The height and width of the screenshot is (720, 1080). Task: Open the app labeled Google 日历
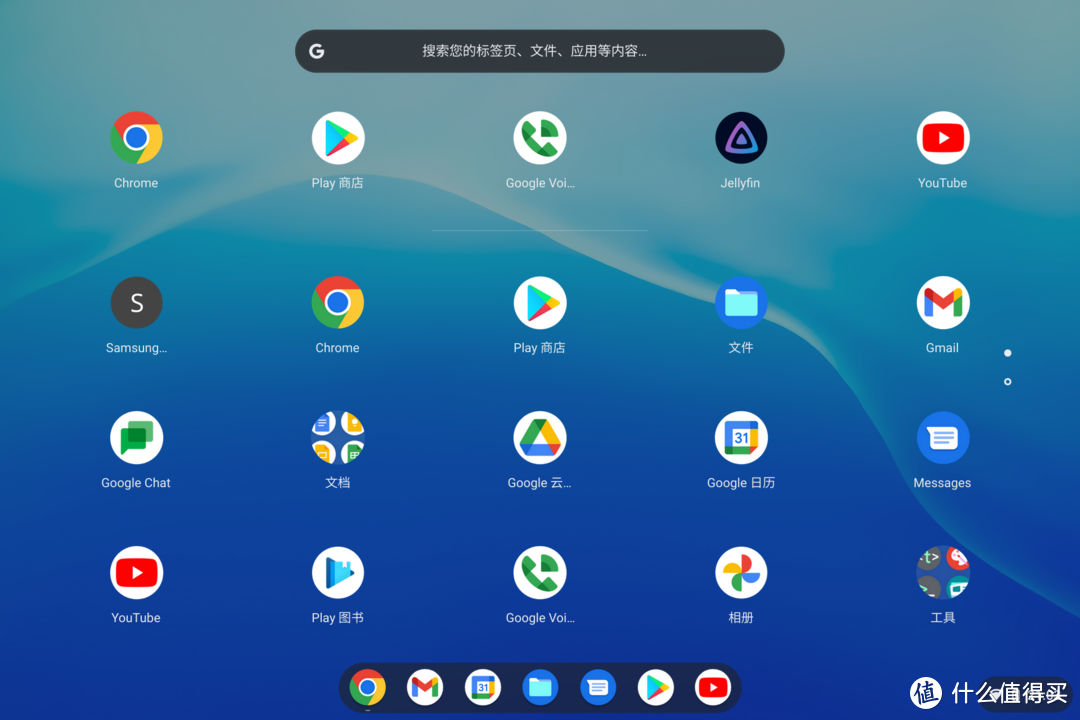(741, 438)
